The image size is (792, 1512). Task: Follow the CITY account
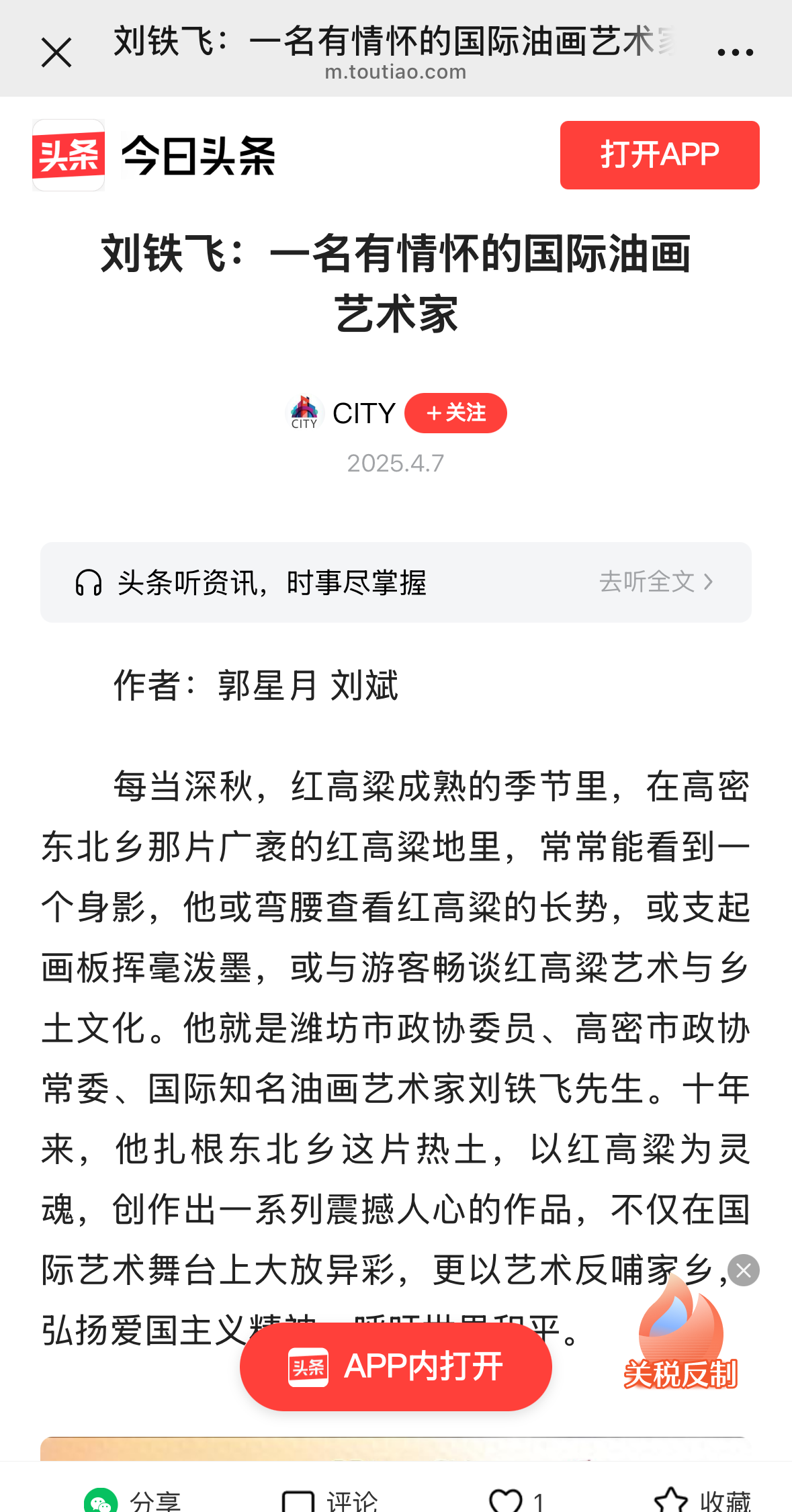(x=455, y=413)
